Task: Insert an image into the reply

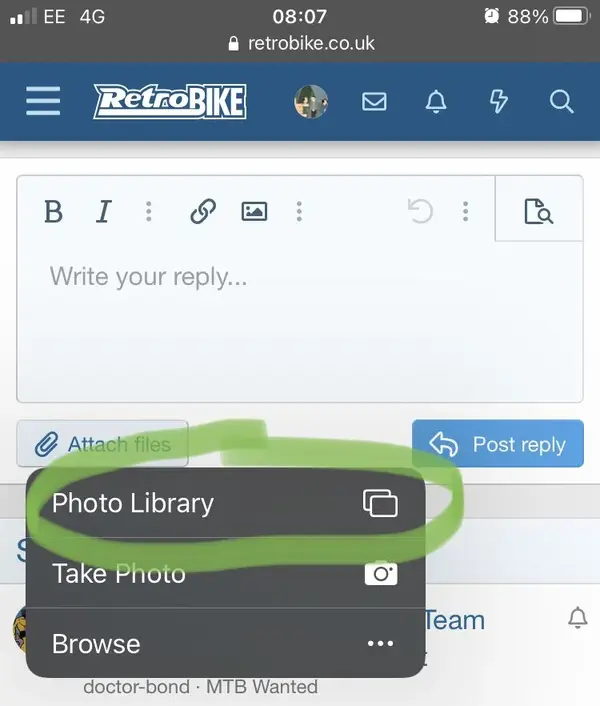Action: (254, 211)
